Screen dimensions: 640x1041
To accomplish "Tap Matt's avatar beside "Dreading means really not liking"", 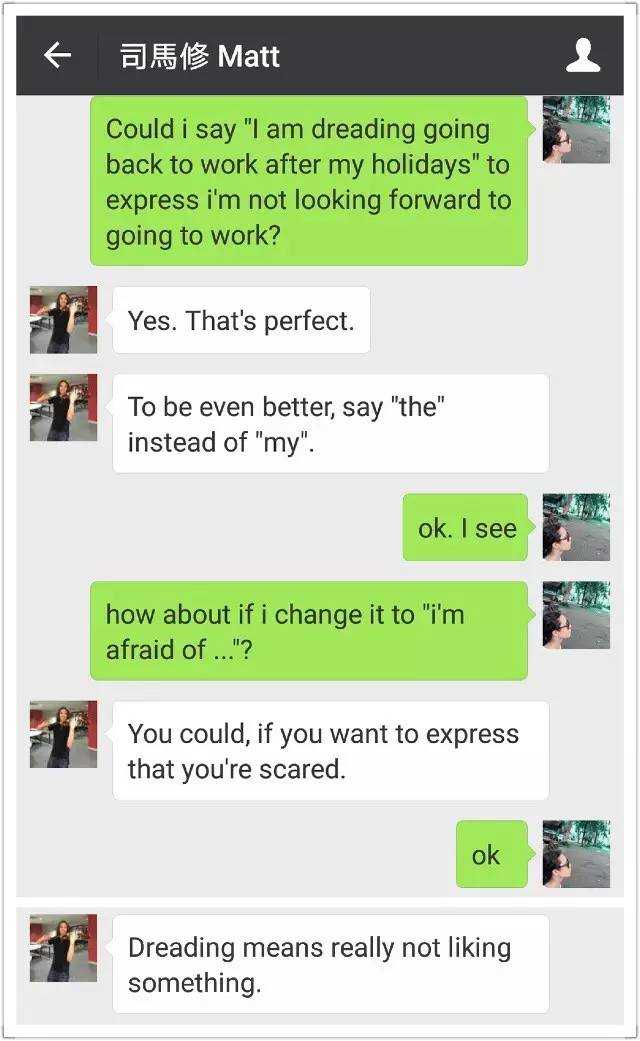I will click(63, 948).
